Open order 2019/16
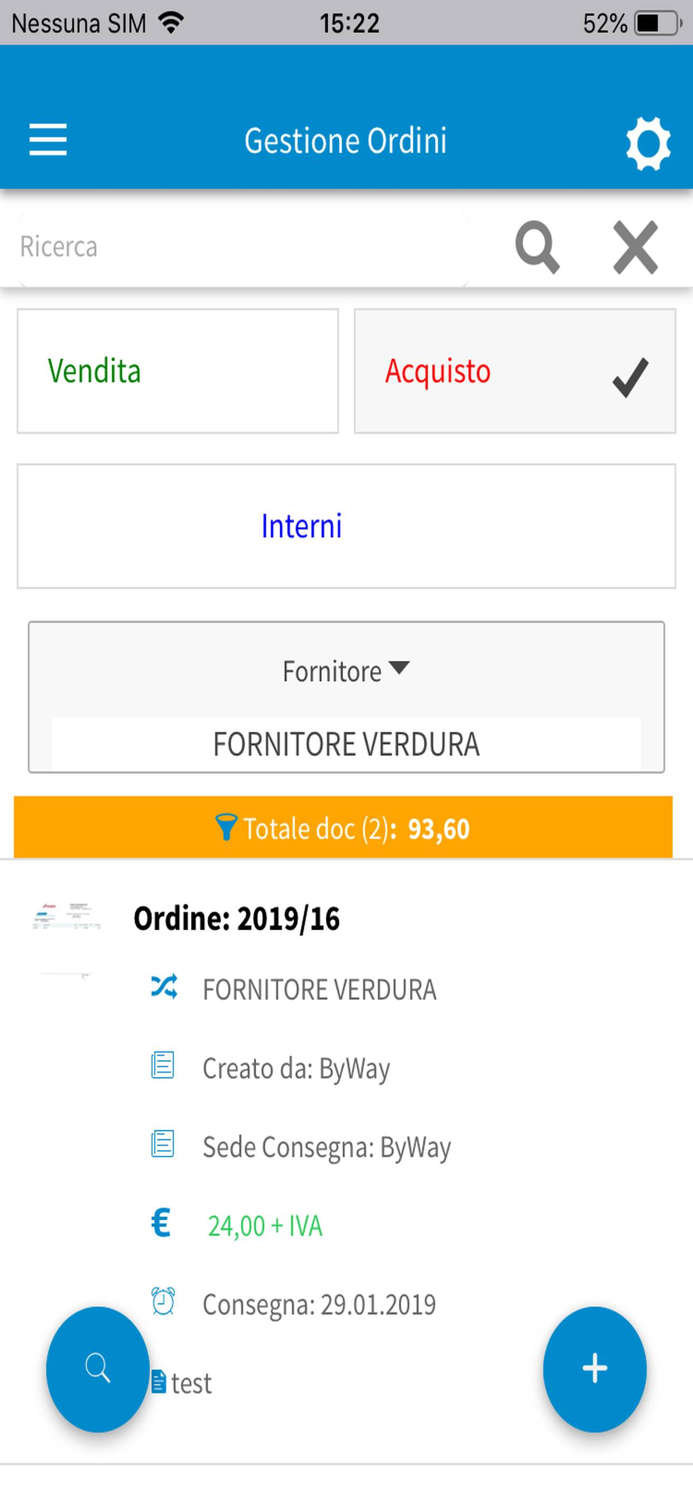 [x=236, y=918]
